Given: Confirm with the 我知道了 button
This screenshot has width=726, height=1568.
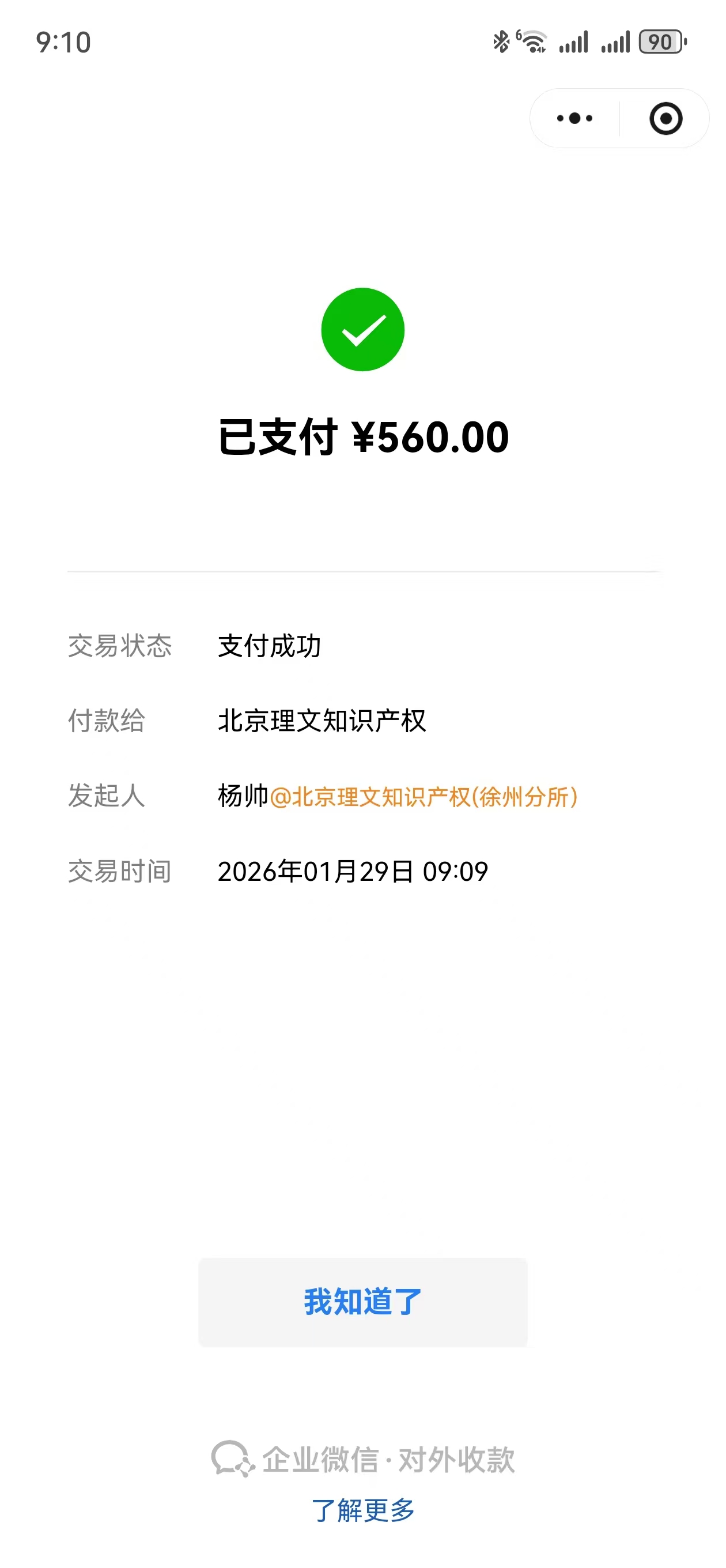Looking at the screenshot, I should tap(362, 1302).
